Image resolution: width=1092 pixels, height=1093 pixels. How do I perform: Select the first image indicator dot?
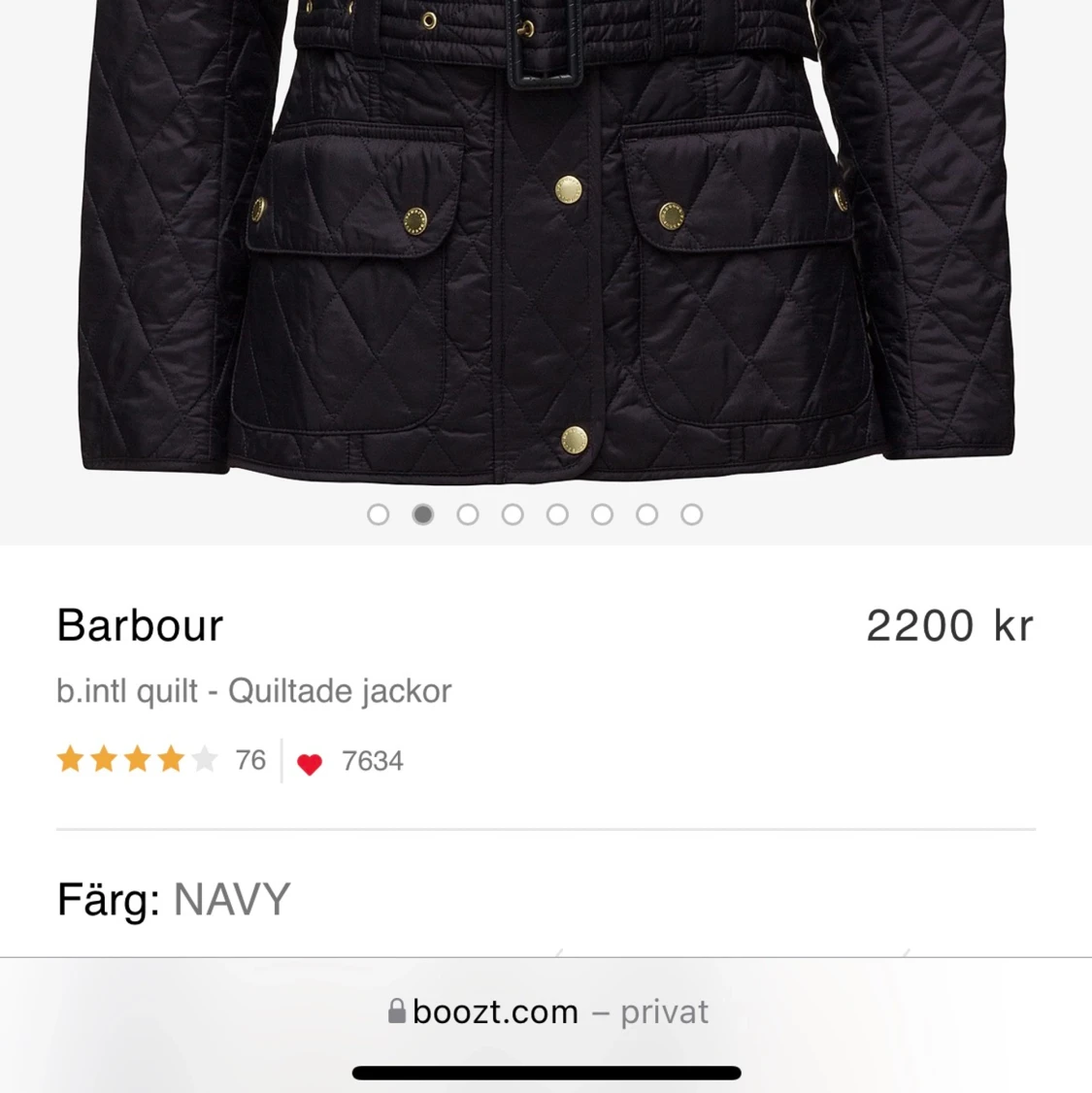coord(378,514)
